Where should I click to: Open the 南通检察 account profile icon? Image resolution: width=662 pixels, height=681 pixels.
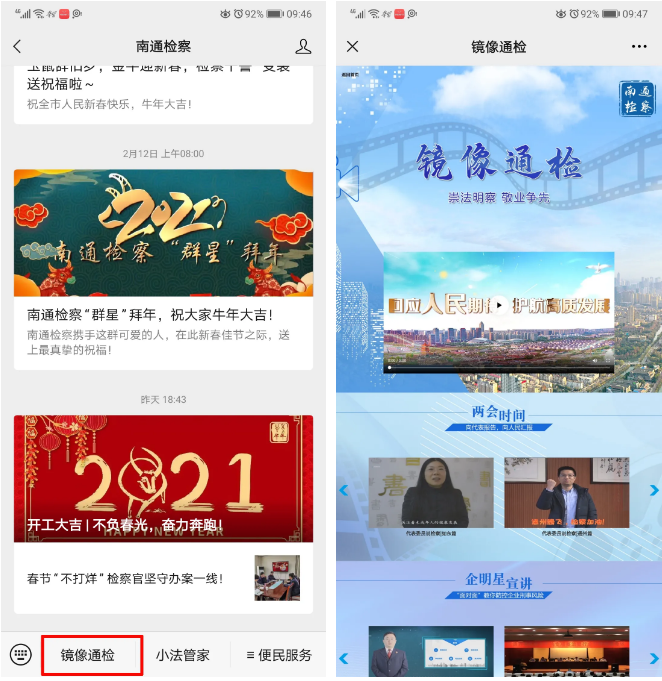(303, 47)
